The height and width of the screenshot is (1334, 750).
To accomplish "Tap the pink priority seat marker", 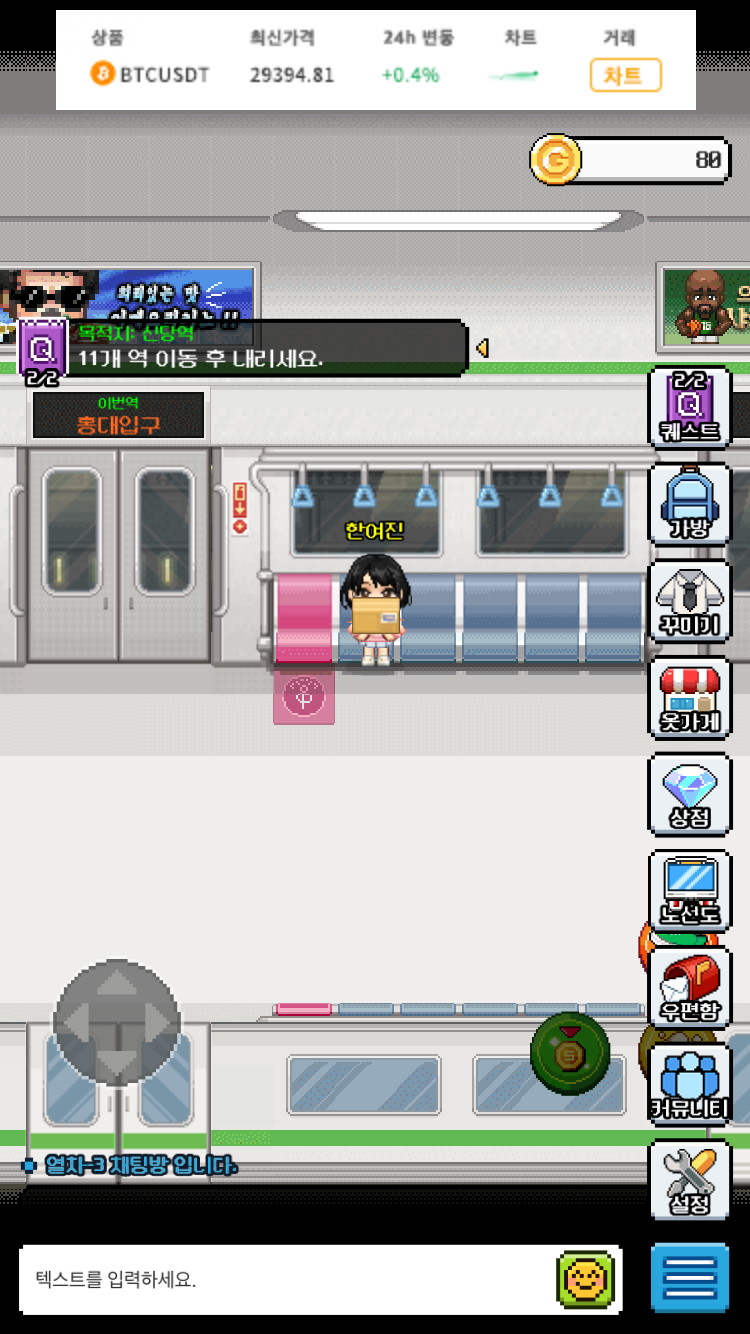I will point(304,697).
